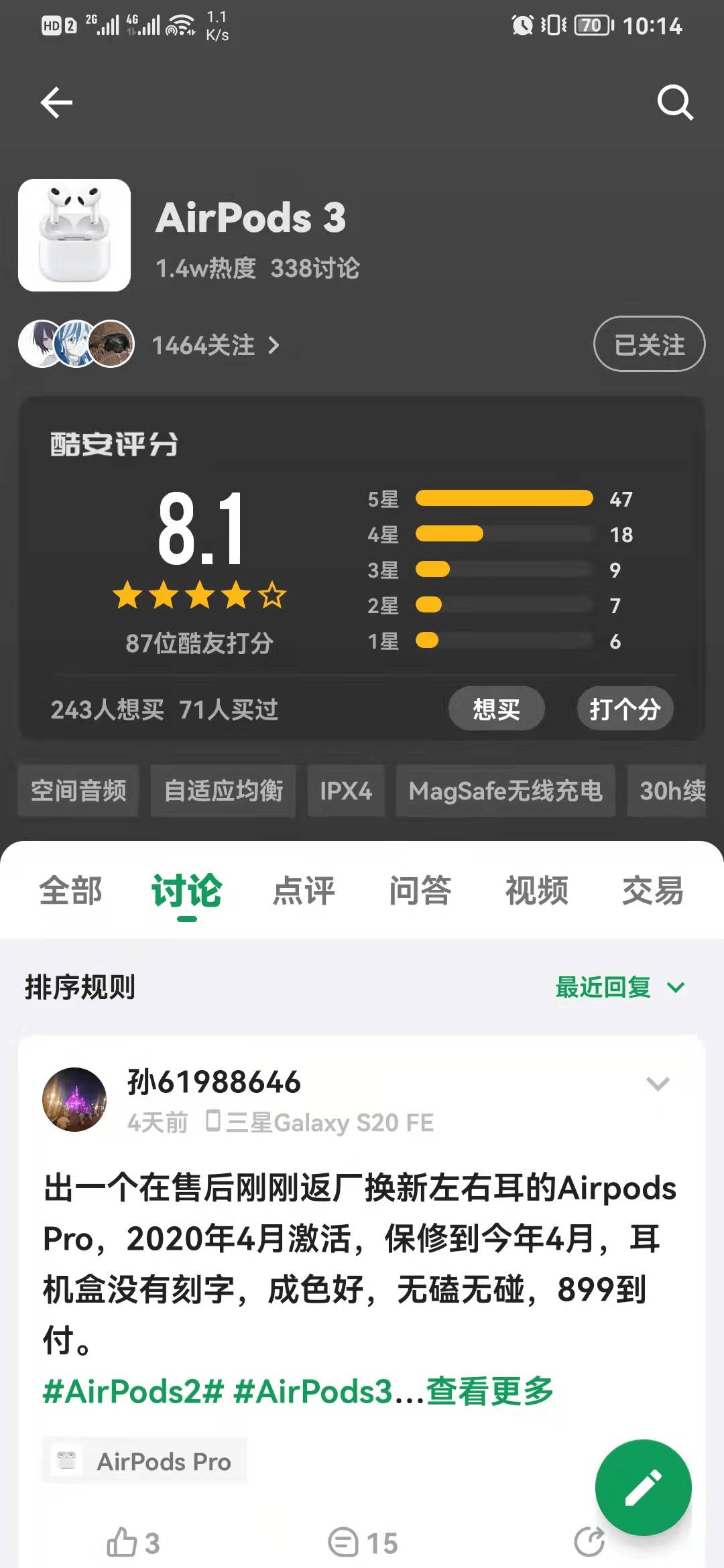Expand options chevron on 孙61988646's post
724x1568 pixels.
click(x=658, y=1084)
